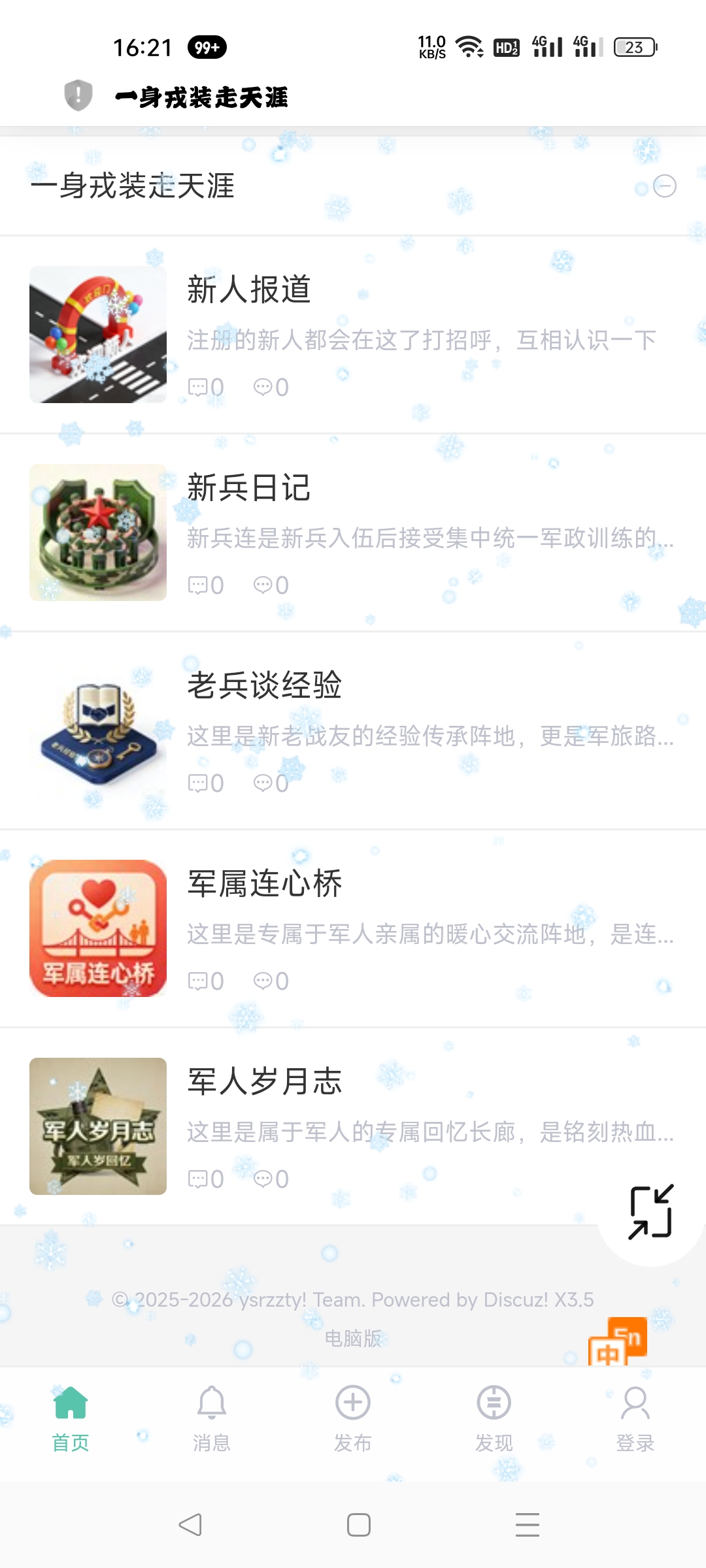Tap the reply bubble icon under 军属连心桥
Image resolution: width=706 pixels, height=1568 pixels.
pyautogui.click(x=266, y=980)
